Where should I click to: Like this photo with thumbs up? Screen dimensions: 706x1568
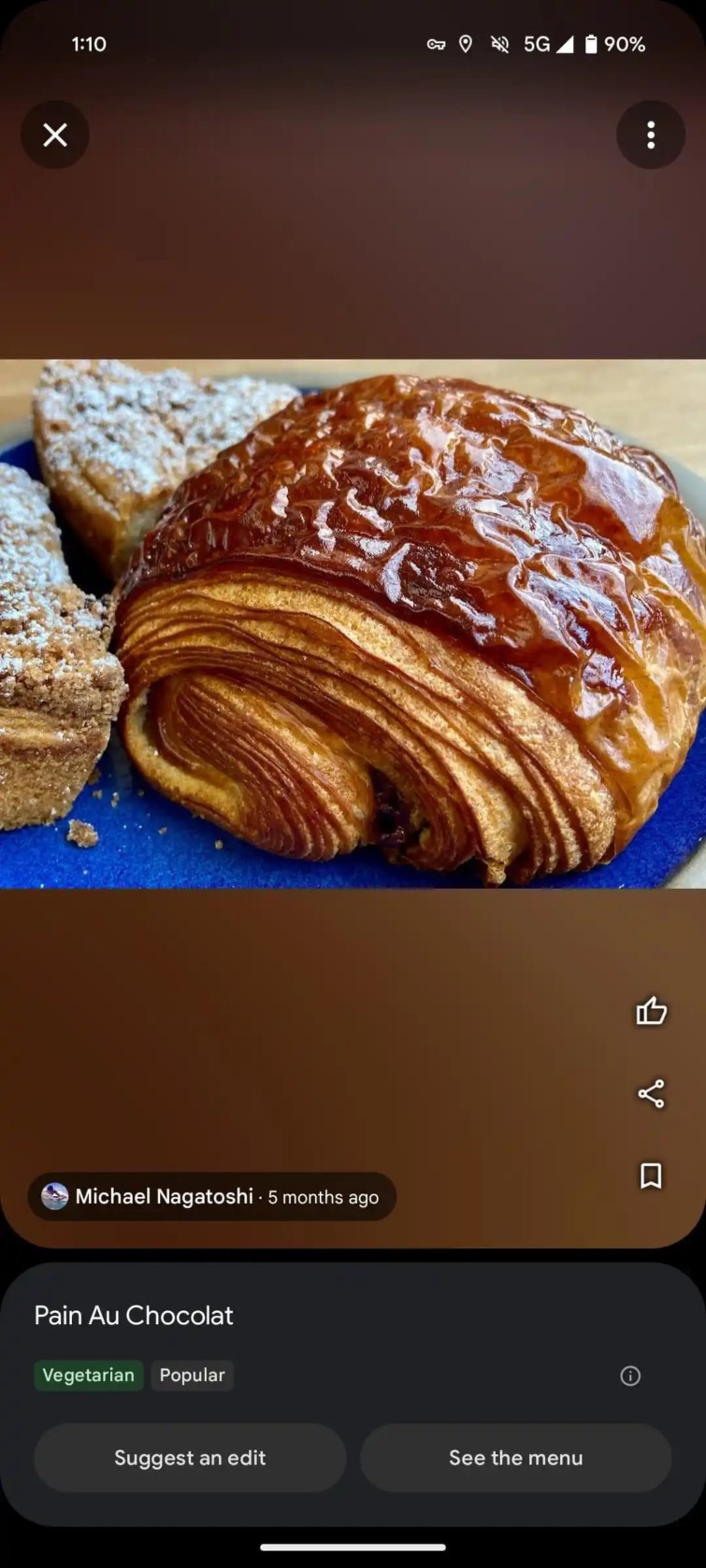[651, 1011]
